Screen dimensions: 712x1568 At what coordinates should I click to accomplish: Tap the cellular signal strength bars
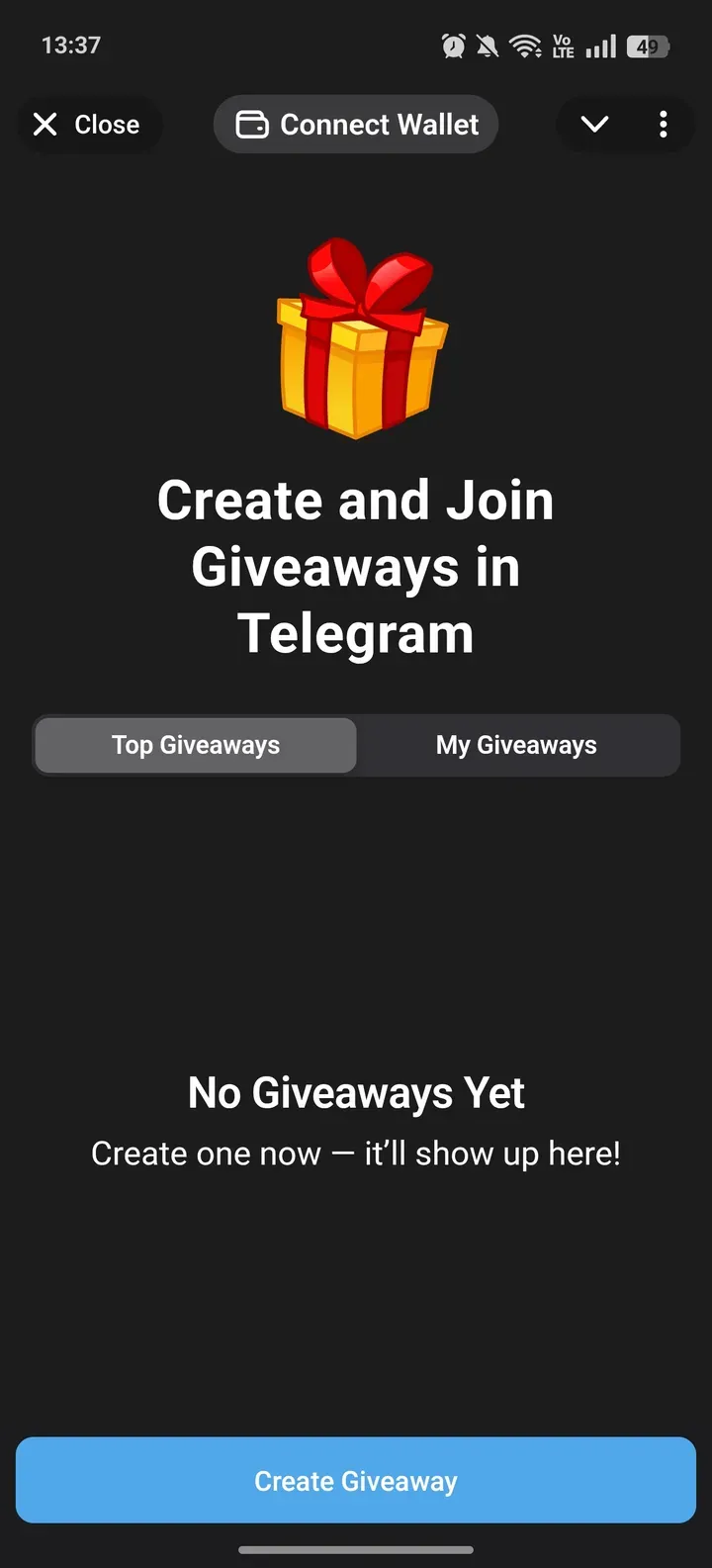tap(599, 46)
